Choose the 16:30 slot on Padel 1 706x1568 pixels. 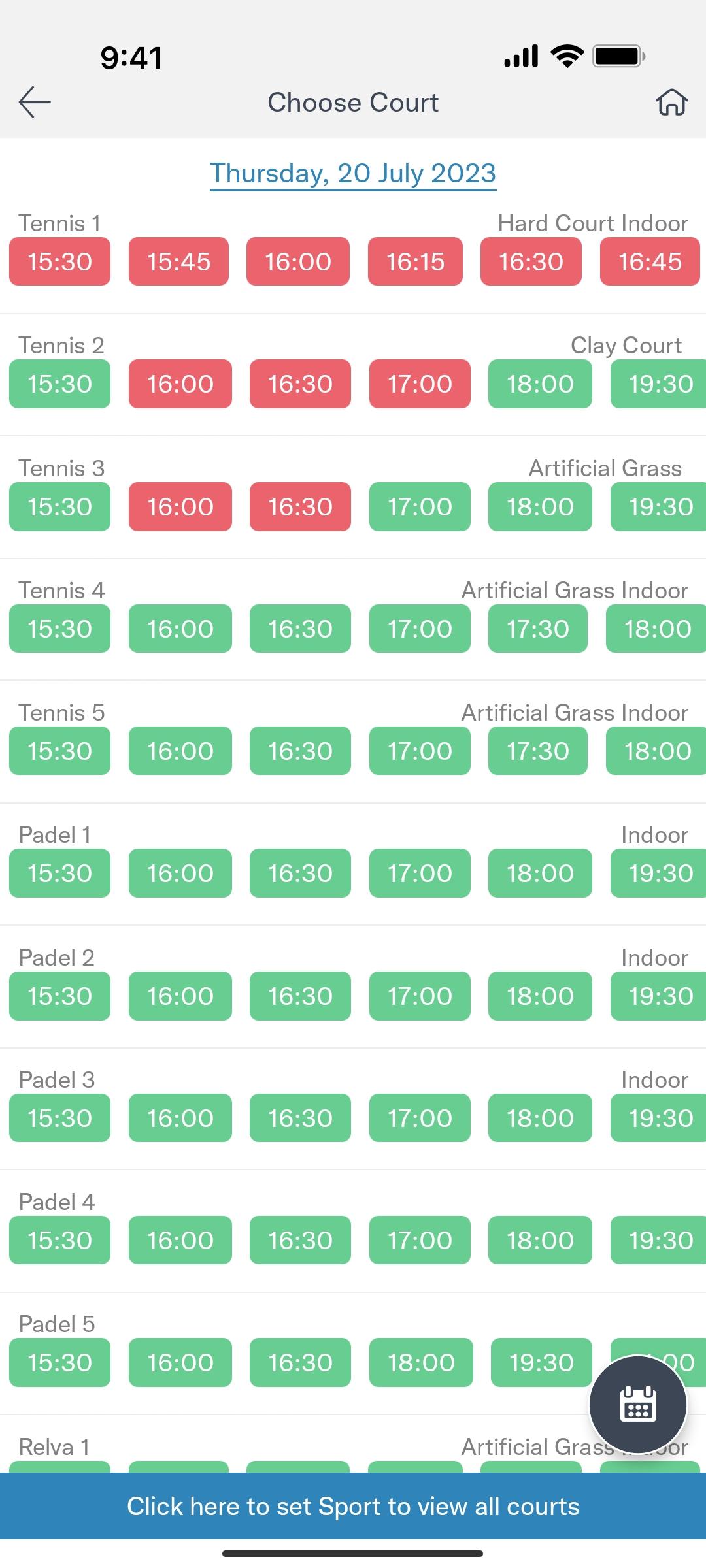(300, 873)
